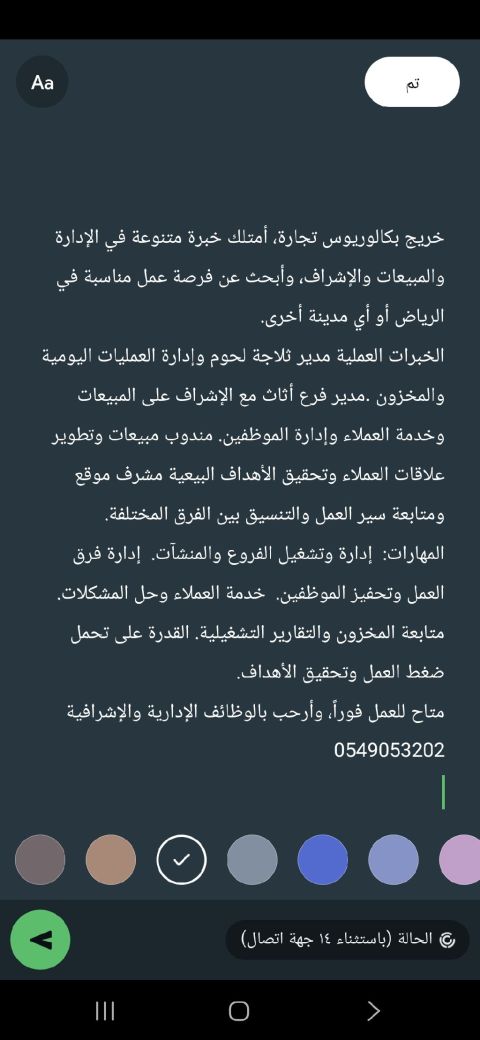This screenshot has width=480, height=1040.
Task: Open the recent apps view
Action: [x=105, y=1010]
